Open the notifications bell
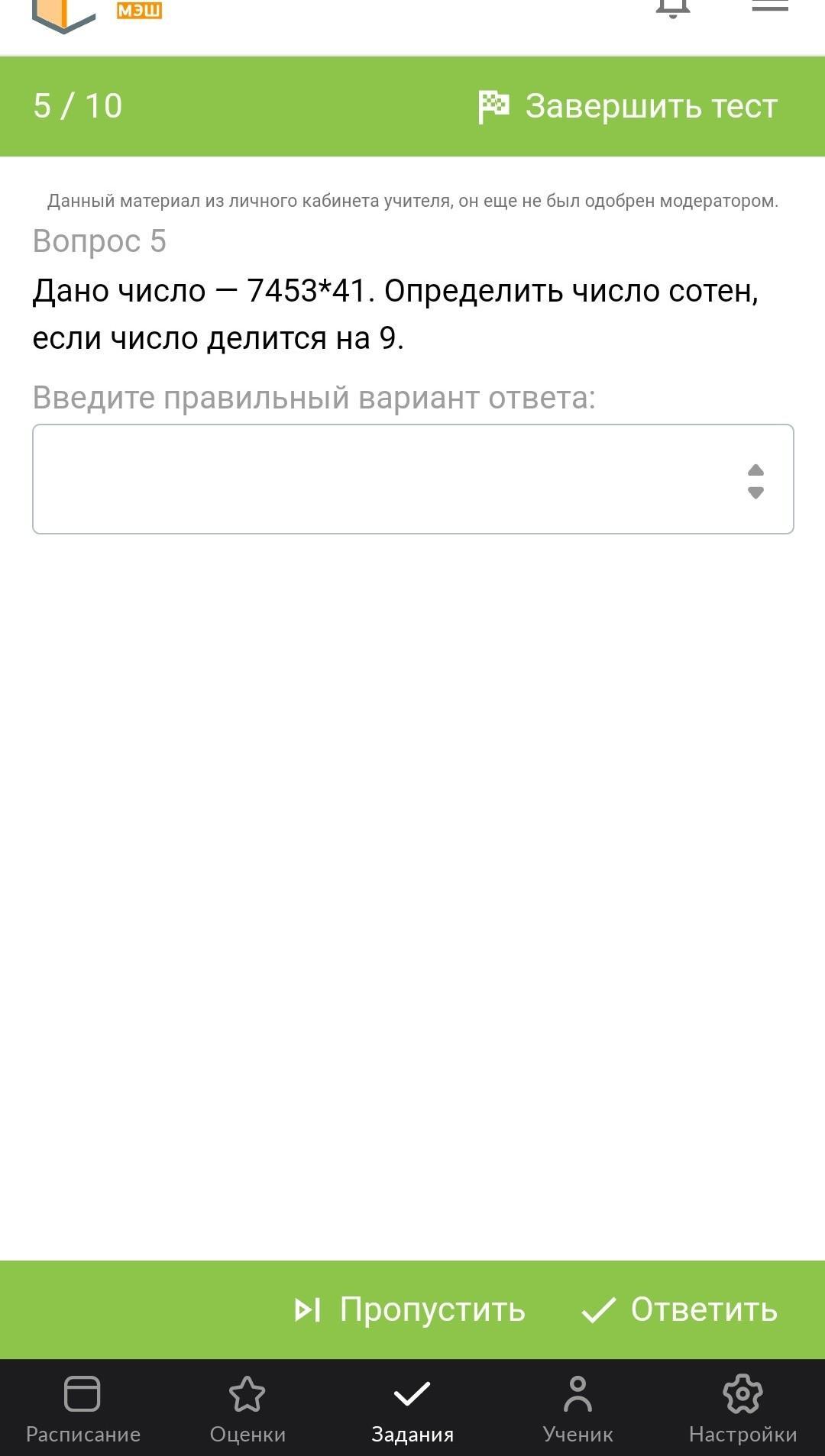 [673, 8]
